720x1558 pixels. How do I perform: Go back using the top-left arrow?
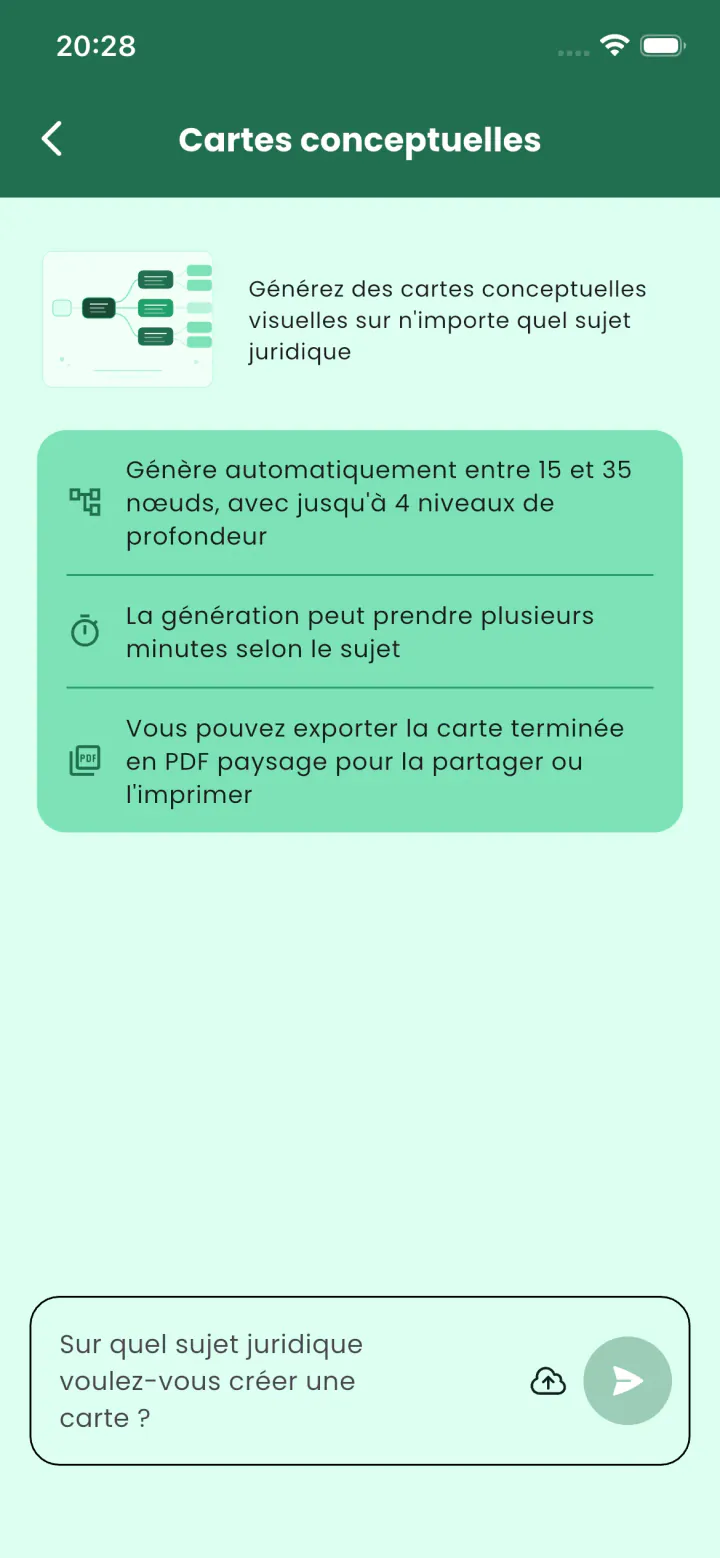tap(52, 139)
